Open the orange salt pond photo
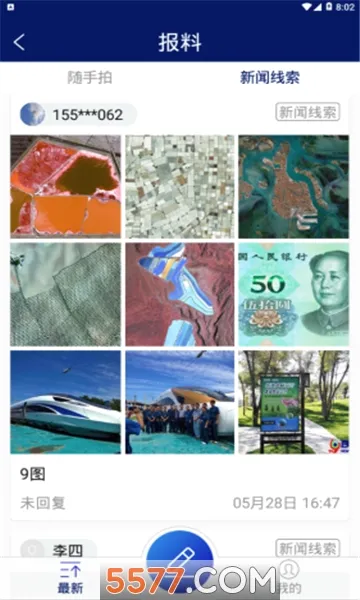Screen dimensions: 360x600 coord(65,186)
